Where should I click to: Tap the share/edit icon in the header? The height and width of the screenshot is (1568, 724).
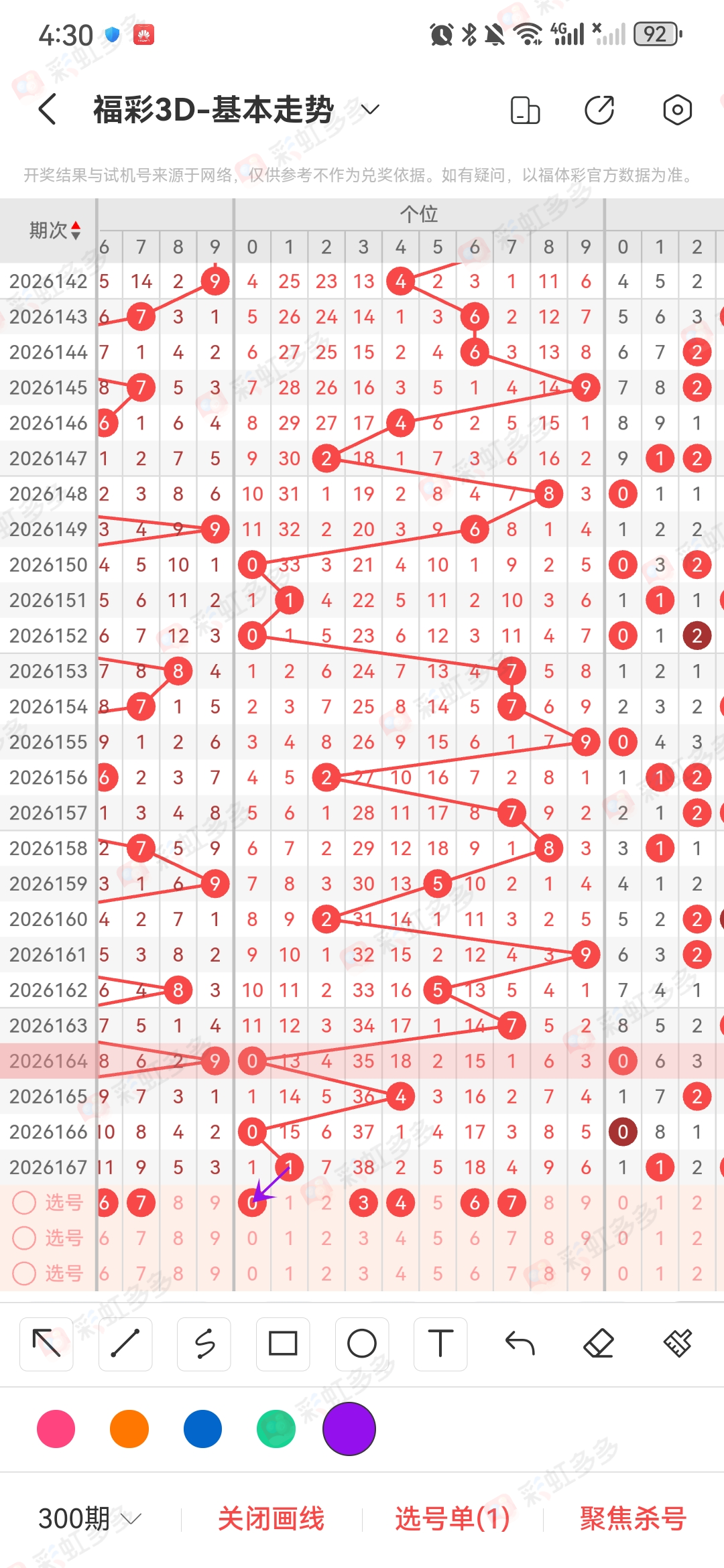pos(599,110)
